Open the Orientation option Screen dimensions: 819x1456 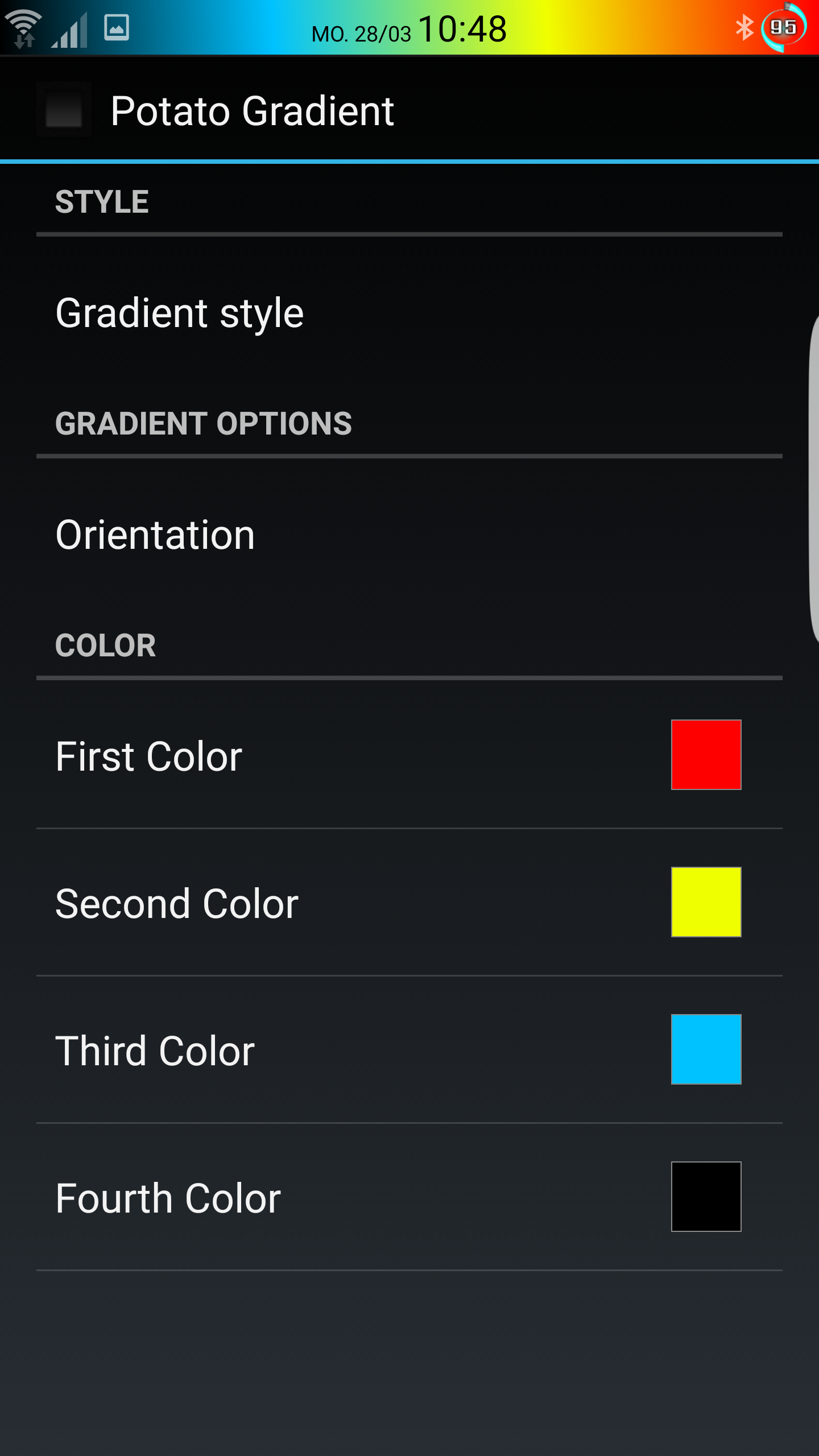[409, 535]
